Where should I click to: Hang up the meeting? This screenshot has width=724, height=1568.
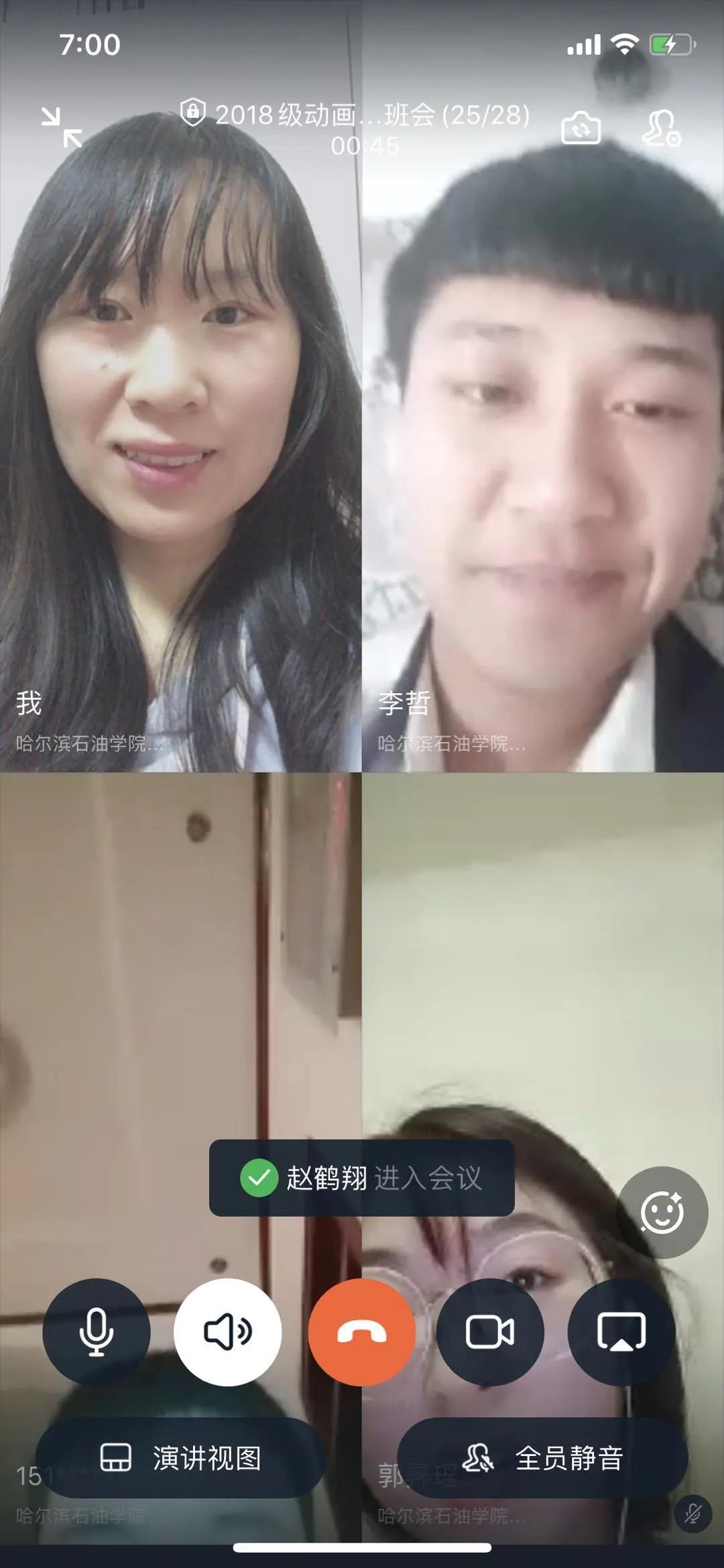pos(362,1331)
